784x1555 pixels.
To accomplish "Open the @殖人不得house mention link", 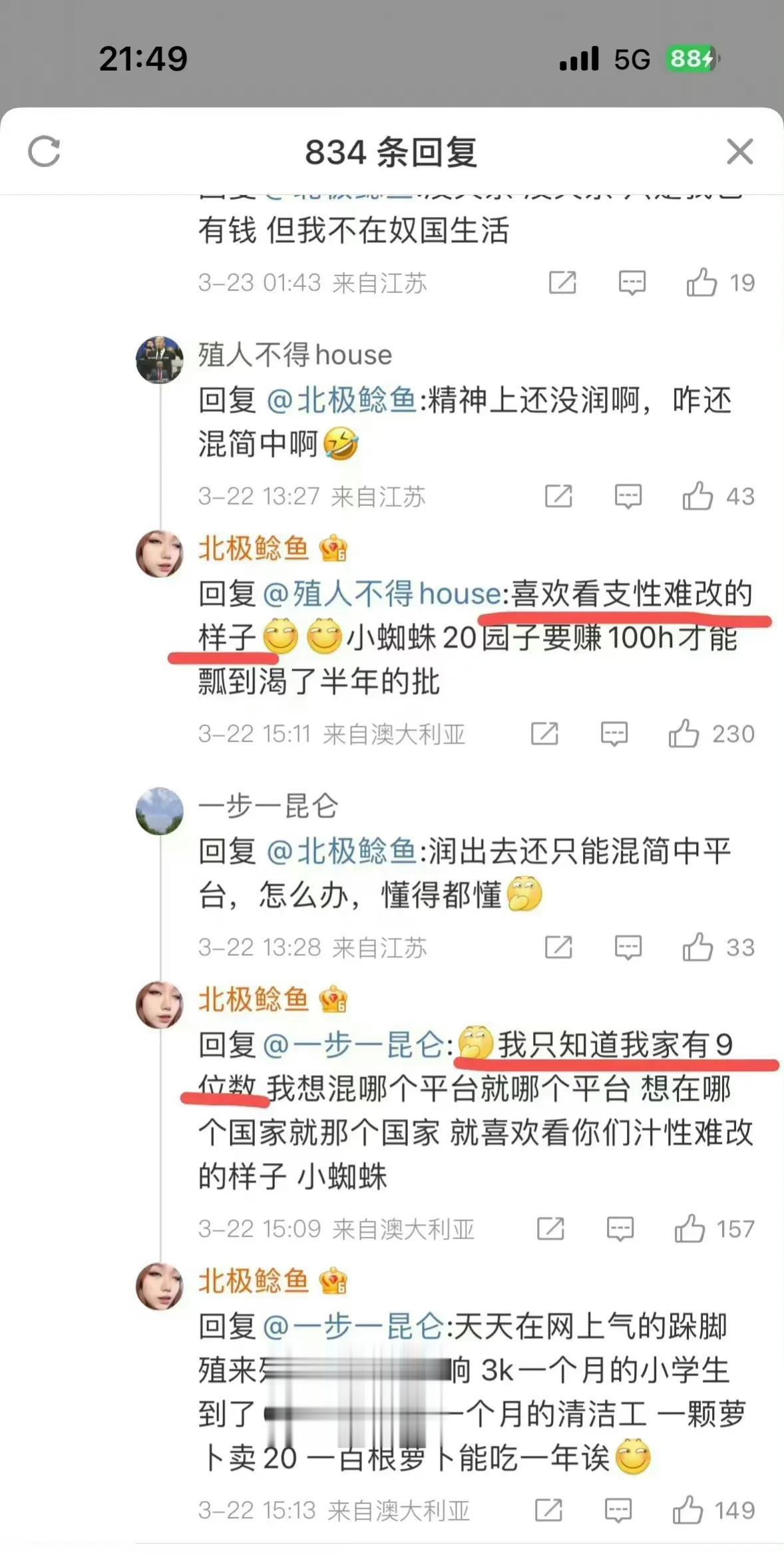I will coord(382,594).
